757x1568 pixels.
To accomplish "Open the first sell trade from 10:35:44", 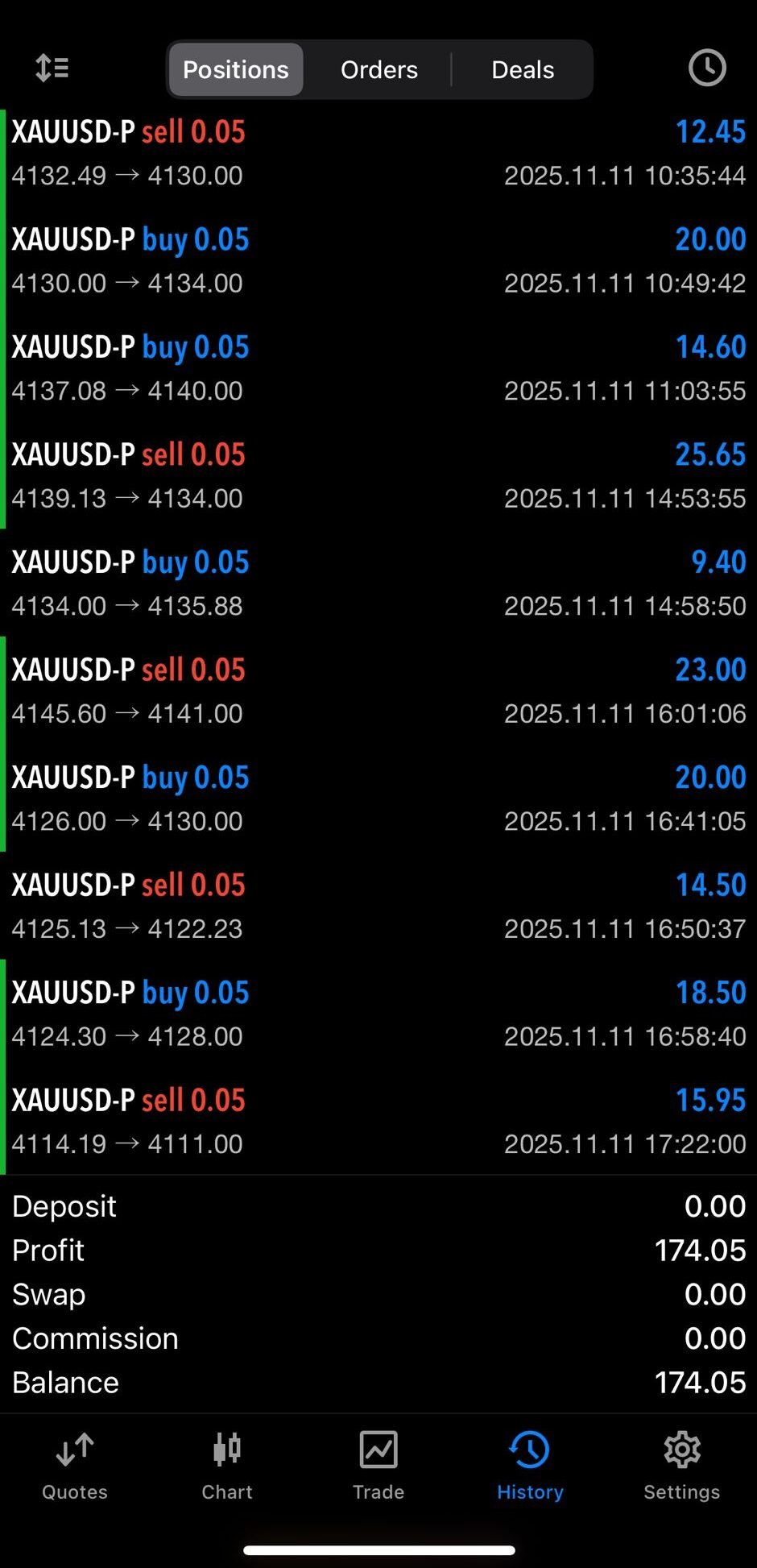I will coord(378,153).
